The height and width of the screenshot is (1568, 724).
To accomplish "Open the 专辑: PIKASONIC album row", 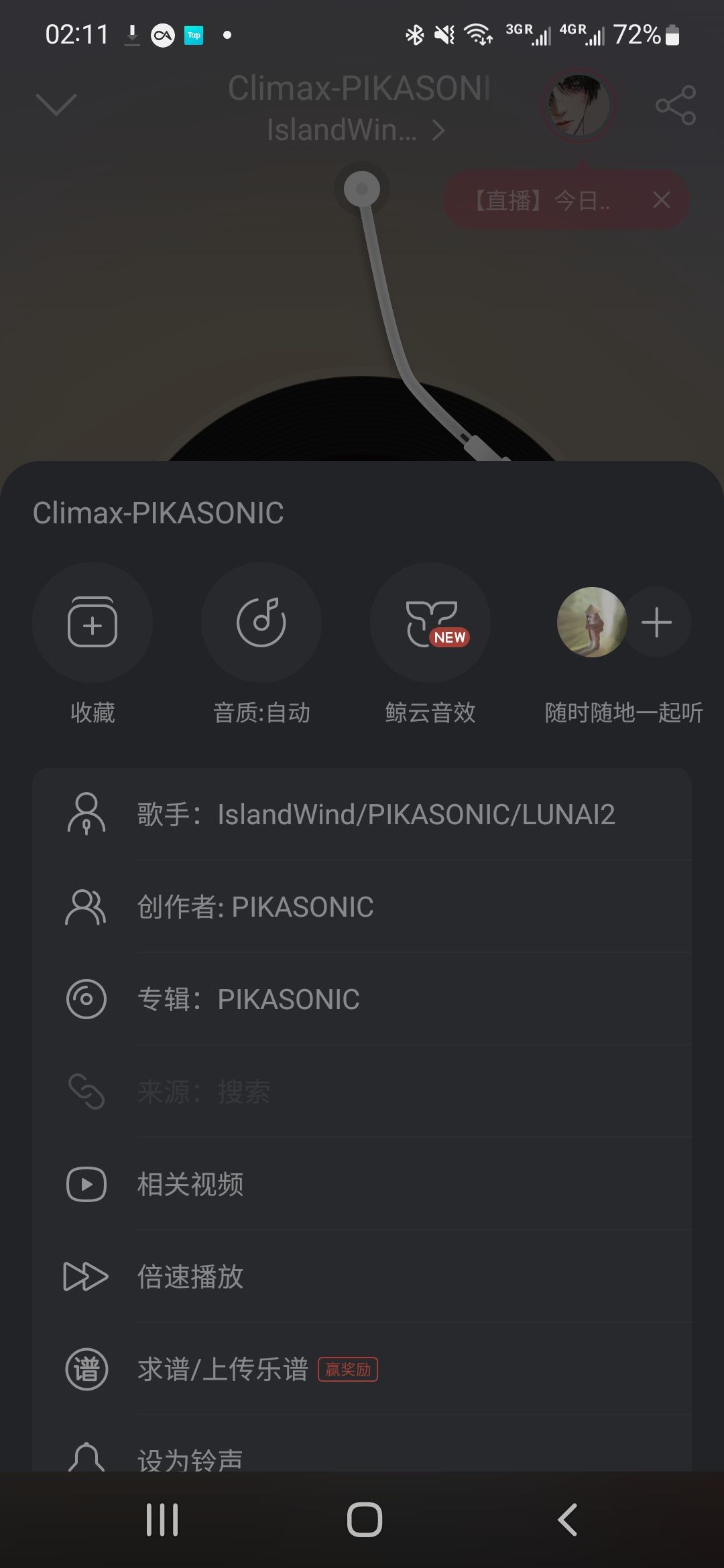I will (362, 999).
